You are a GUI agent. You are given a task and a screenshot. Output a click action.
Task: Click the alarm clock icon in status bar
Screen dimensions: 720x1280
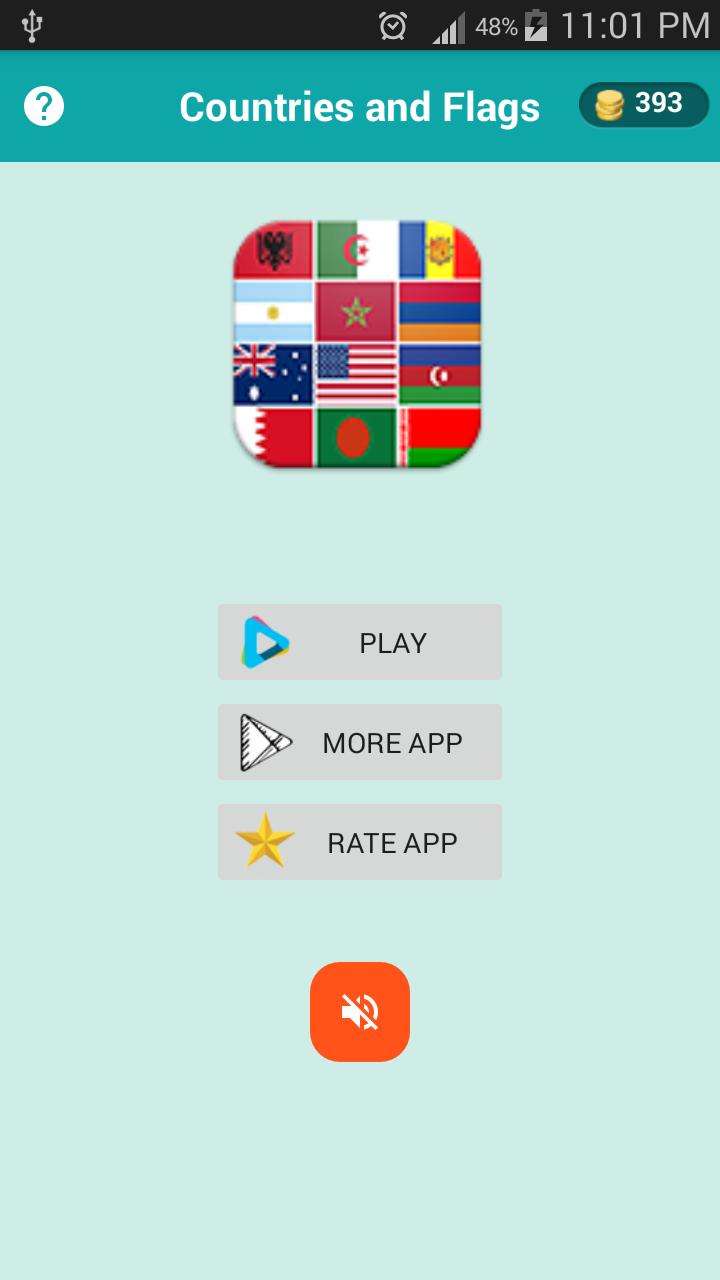point(393,27)
